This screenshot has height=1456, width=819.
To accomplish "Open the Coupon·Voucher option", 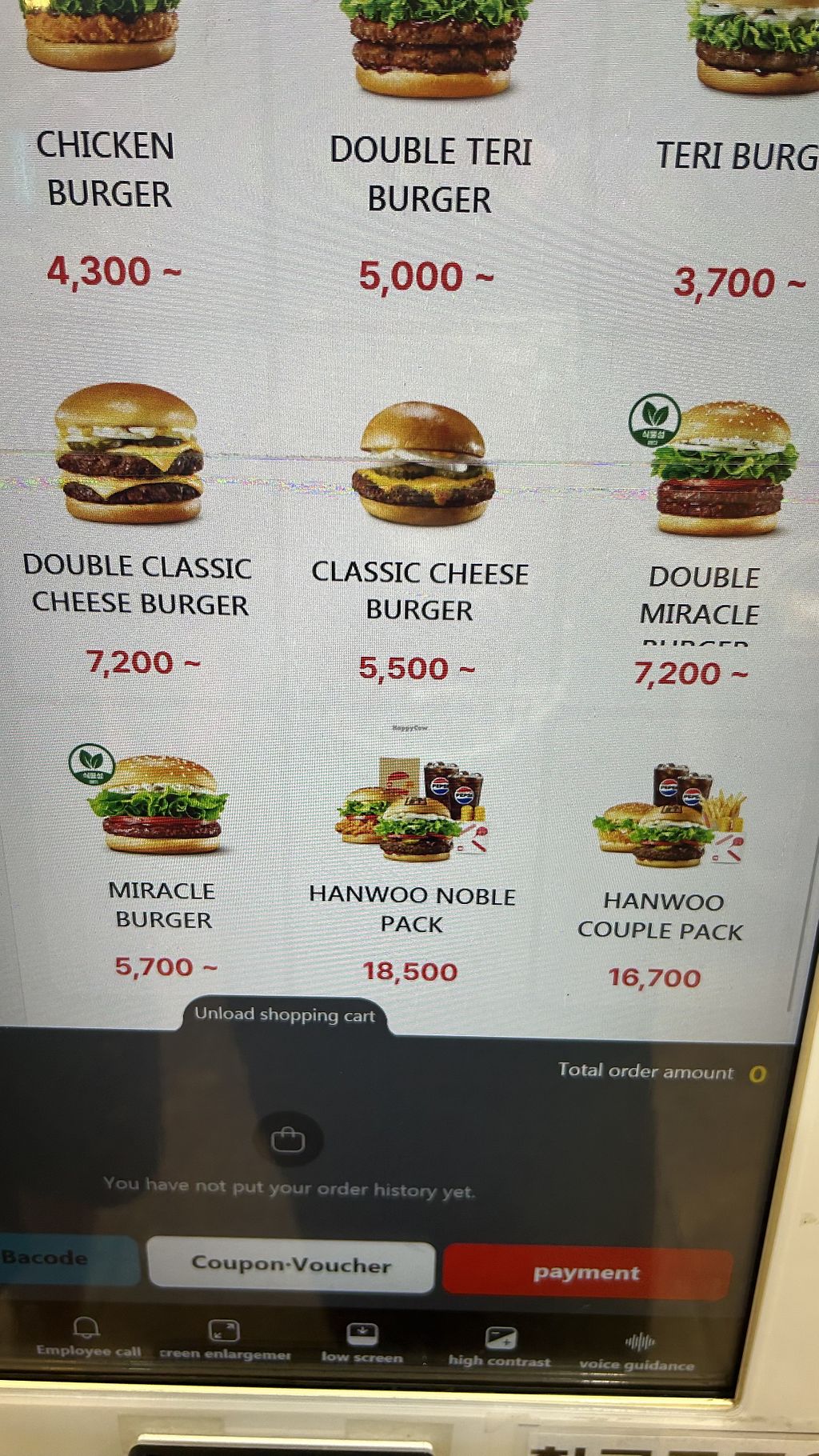I will click(x=291, y=1264).
